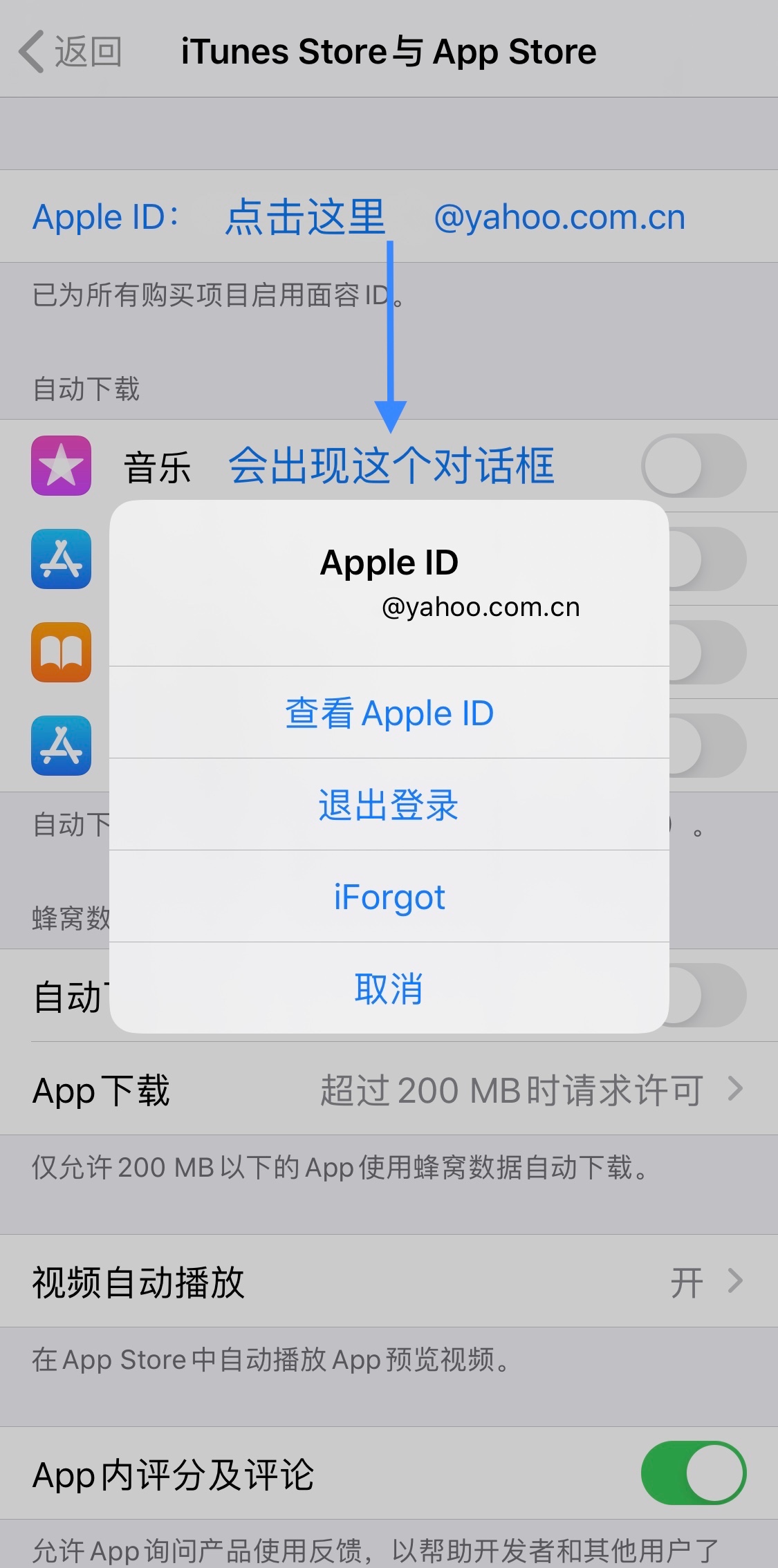
Task: Open the App 下载 setting row
Action: pyautogui.click(x=389, y=1090)
